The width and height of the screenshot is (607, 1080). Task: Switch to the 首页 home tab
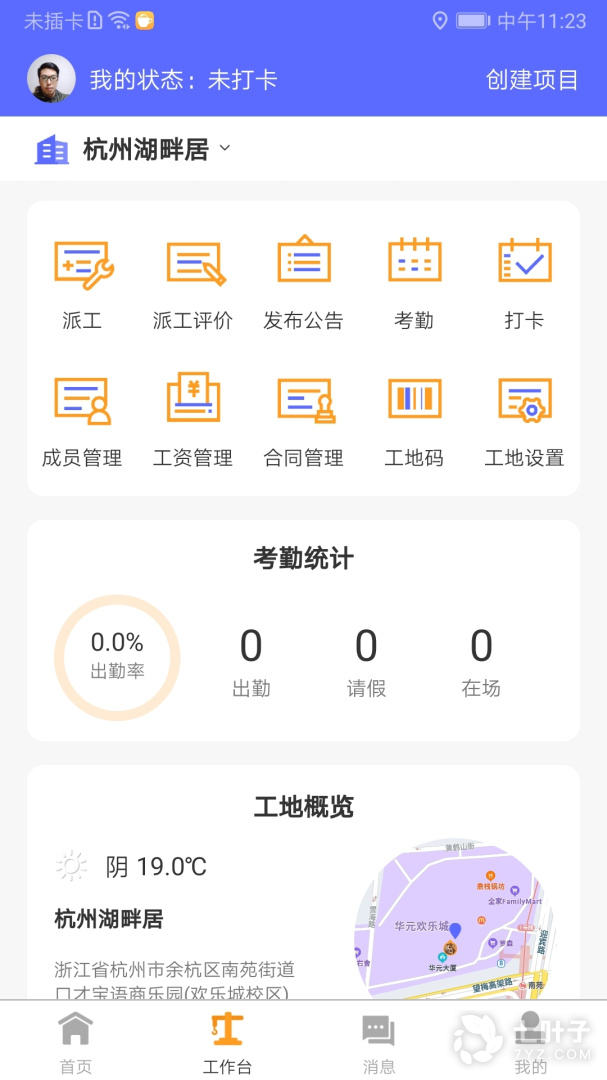tap(75, 1042)
